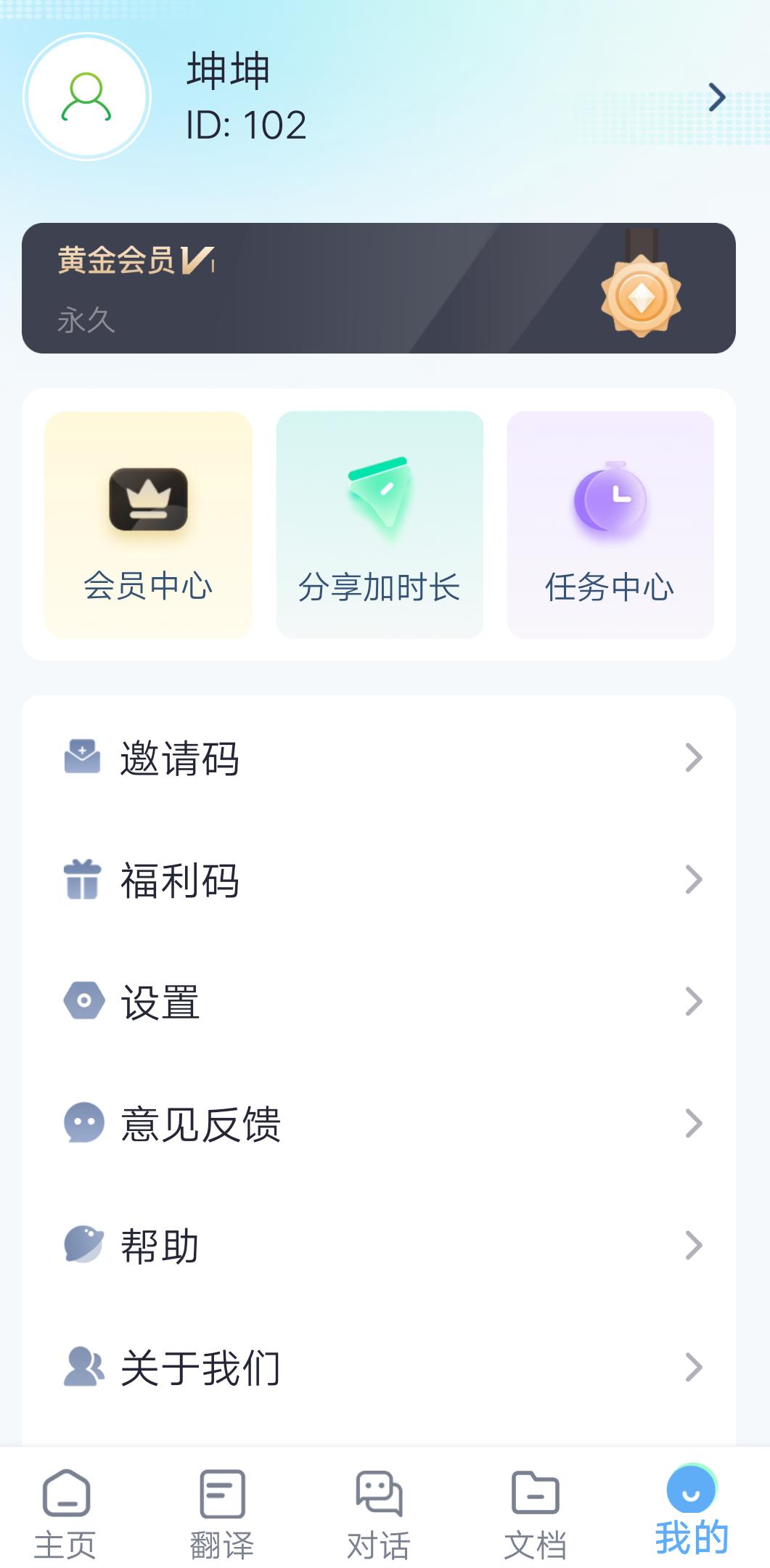770x1568 pixels.
Task: Switch to the 对话 tab
Action: tap(379, 1514)
